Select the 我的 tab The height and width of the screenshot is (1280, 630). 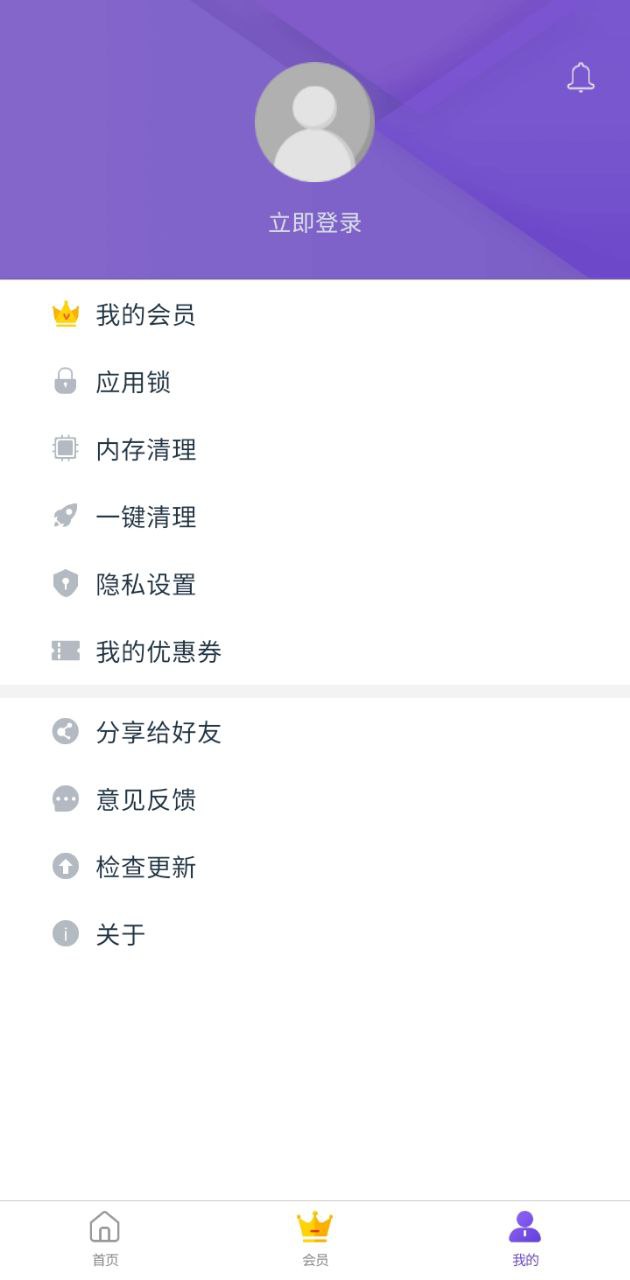[x=525, y=1240]
